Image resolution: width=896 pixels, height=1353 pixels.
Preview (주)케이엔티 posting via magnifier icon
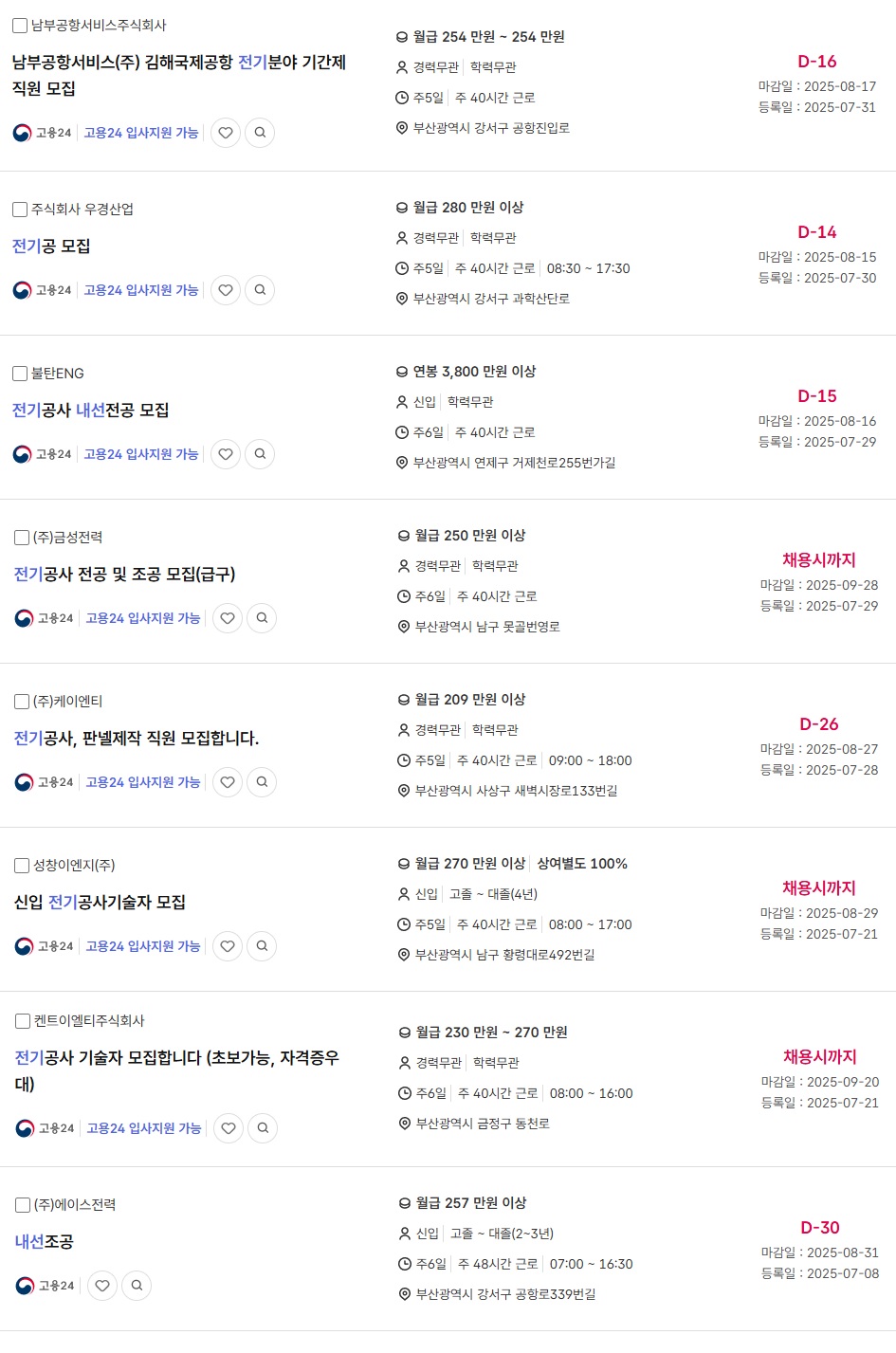point(262,782)
